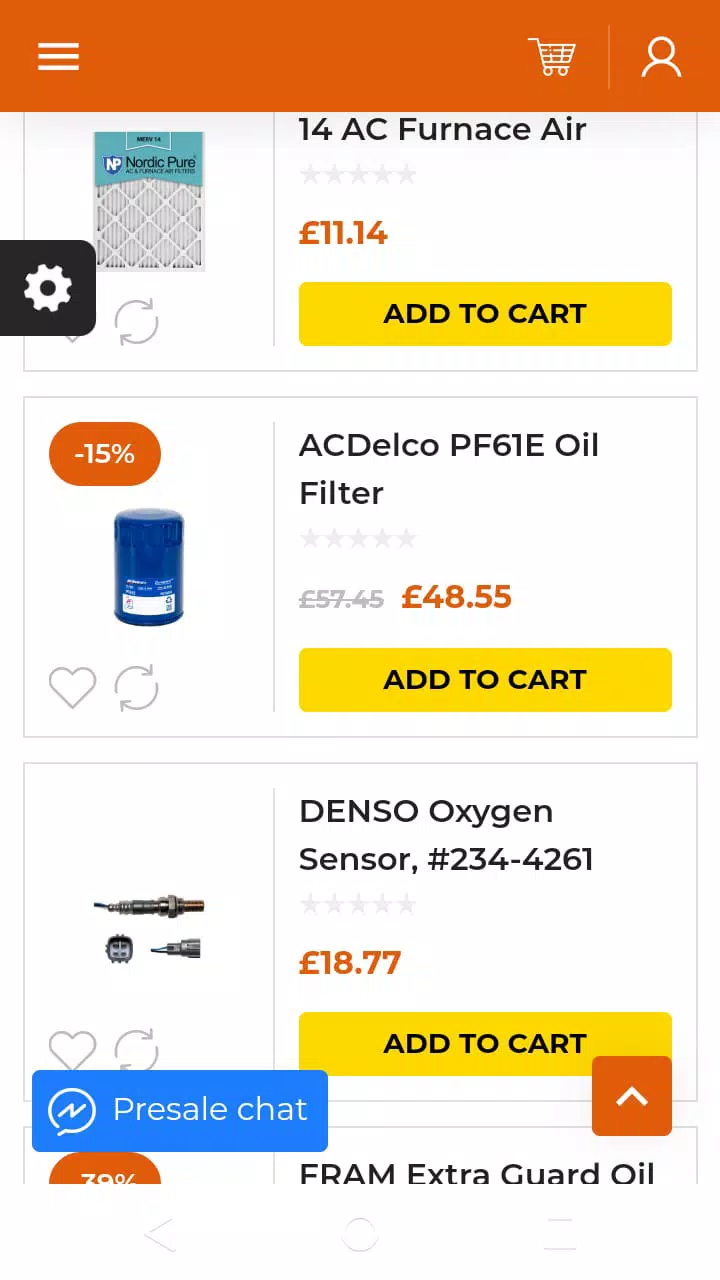Add the ACDelco Oil Filter to wishlist
This screenshot has width=720, height=1280.
coord(72,687)
